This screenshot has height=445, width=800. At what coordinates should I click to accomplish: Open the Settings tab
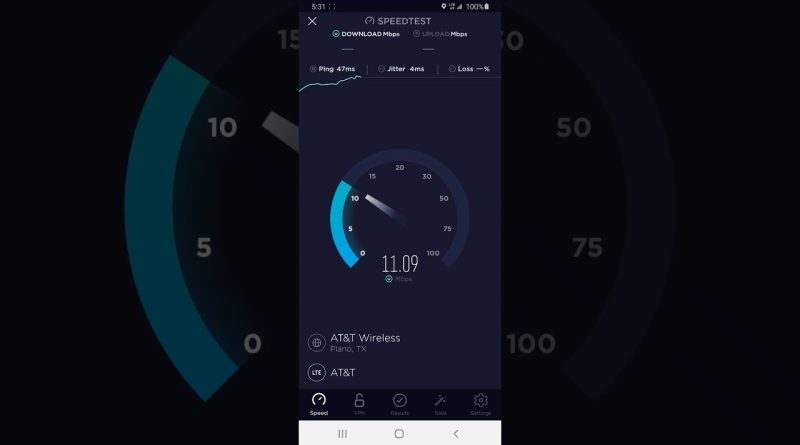(x=481, y=403)
